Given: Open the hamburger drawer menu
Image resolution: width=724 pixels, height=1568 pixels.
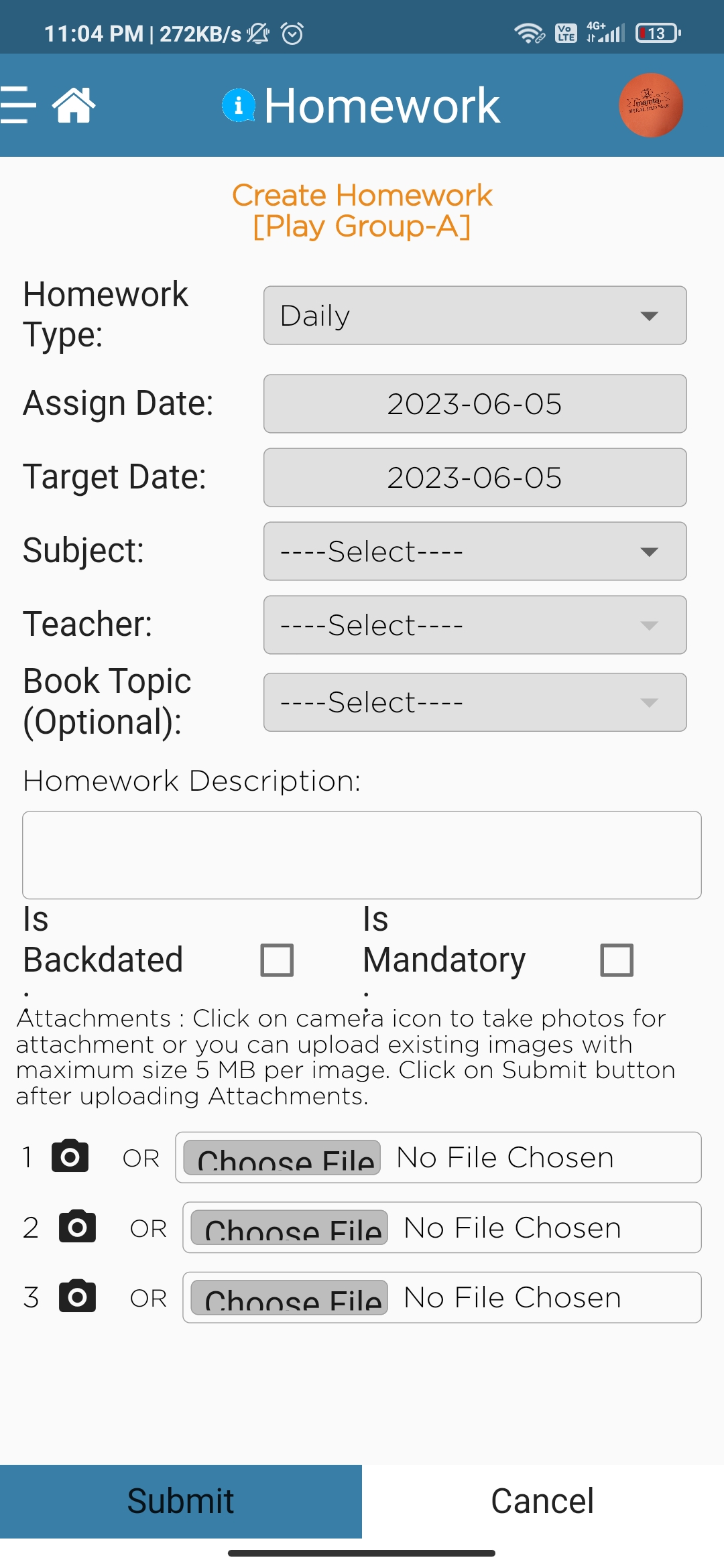Looking at the screenshot, I should point(17,105).
